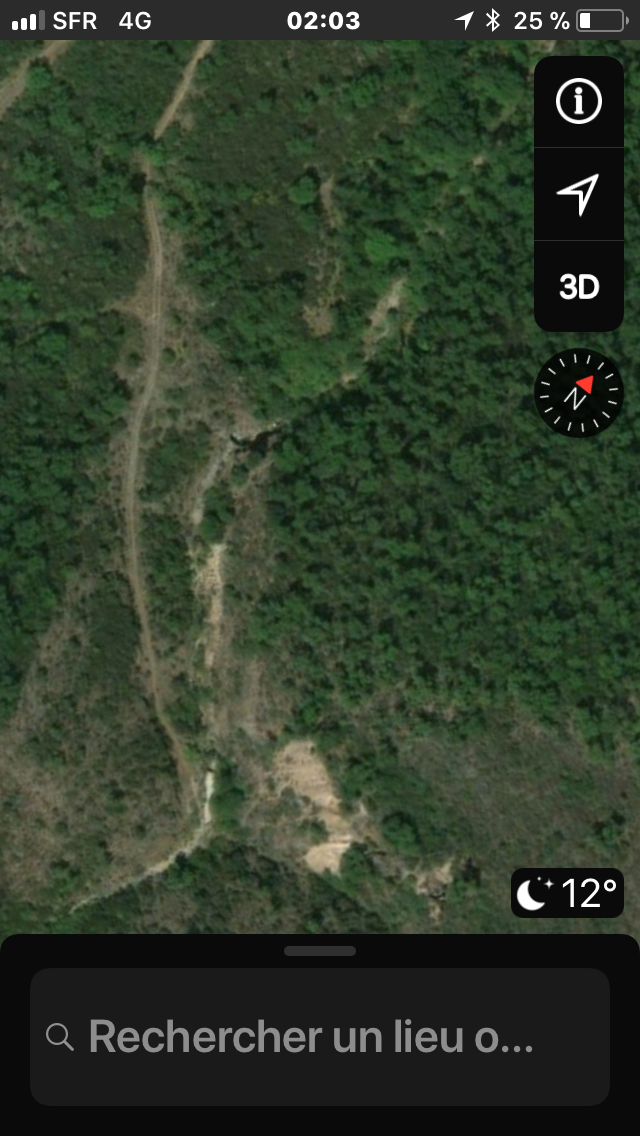Open the map info settings button
The height and width of the screenshot is (1136, 640).
coord(579,102)
